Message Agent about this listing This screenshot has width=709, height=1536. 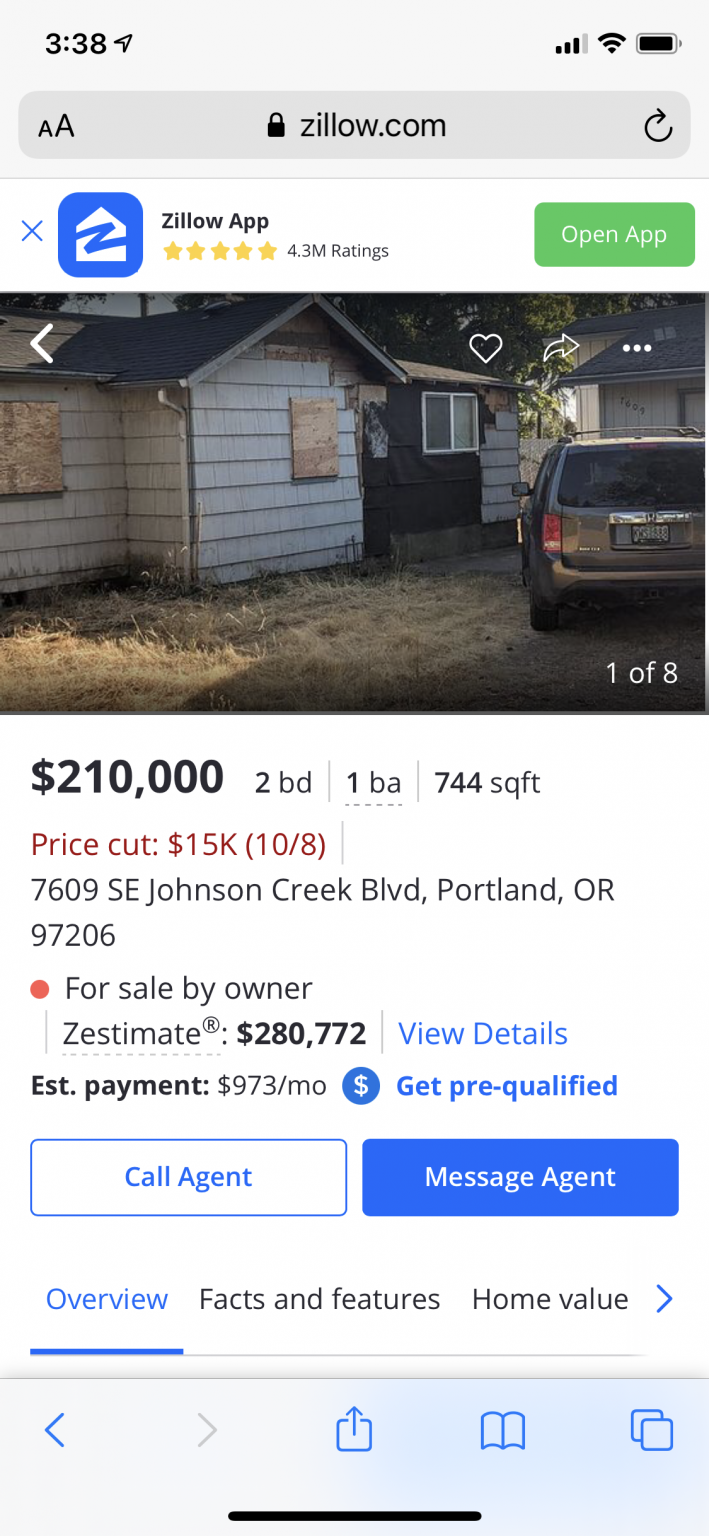coord(520,1177)
